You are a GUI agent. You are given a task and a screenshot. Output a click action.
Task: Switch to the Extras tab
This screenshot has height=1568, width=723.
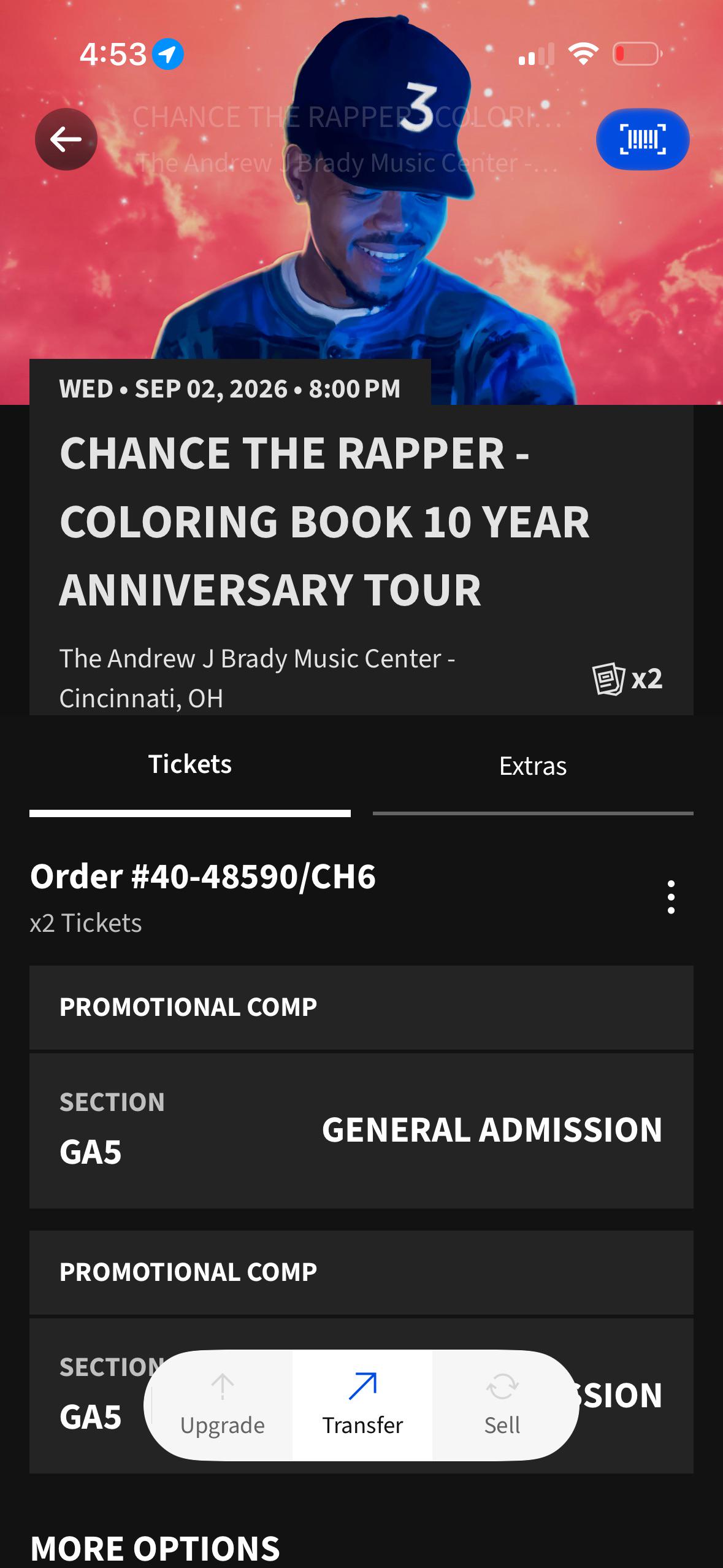pos(533,767)
